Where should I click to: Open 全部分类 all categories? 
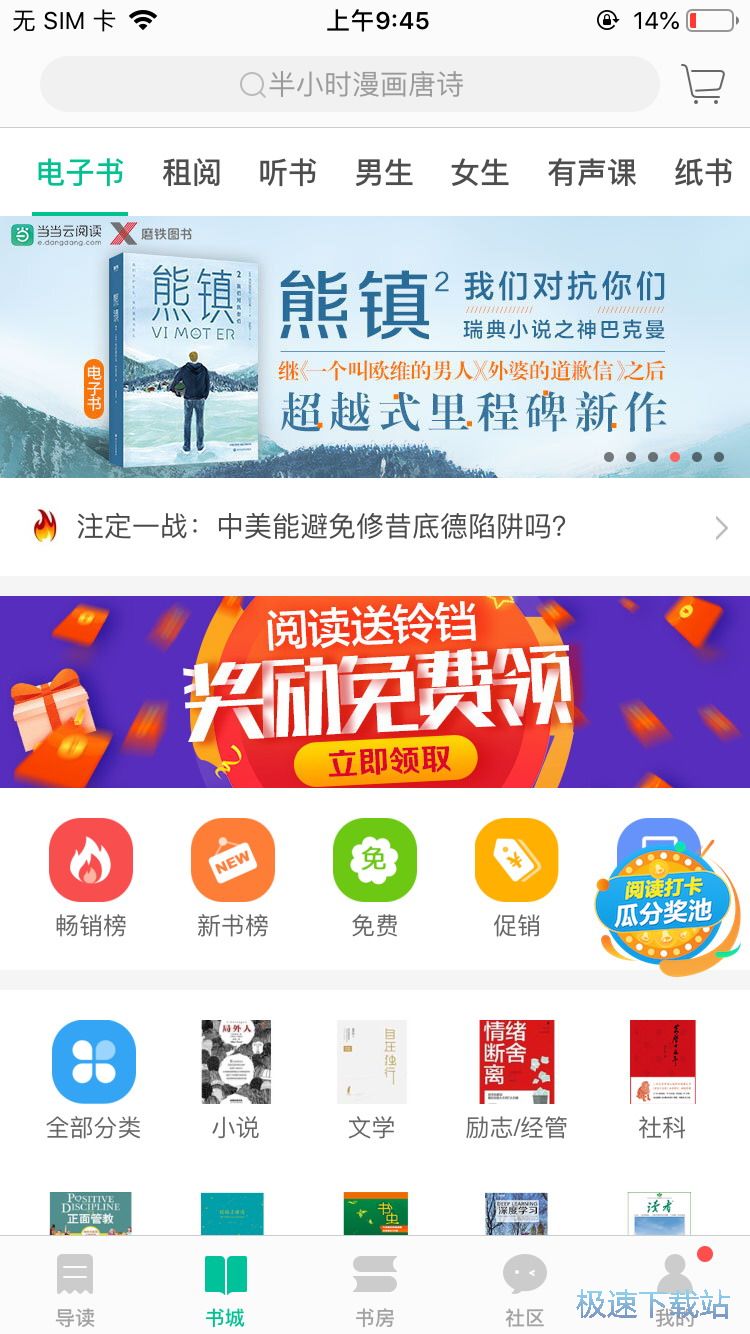(93, 1080)
